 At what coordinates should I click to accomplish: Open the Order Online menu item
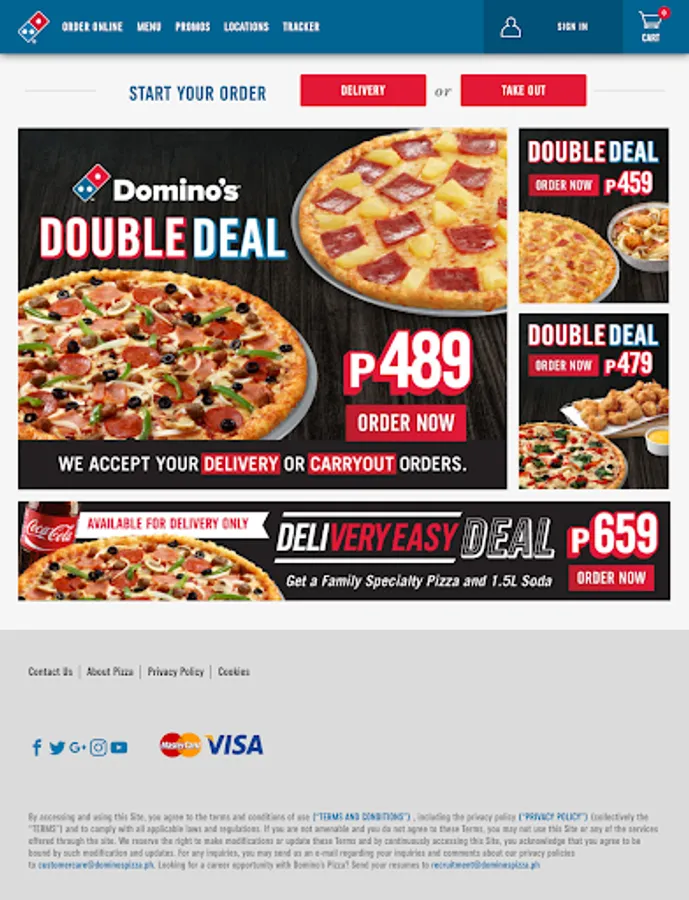(92, 26)
